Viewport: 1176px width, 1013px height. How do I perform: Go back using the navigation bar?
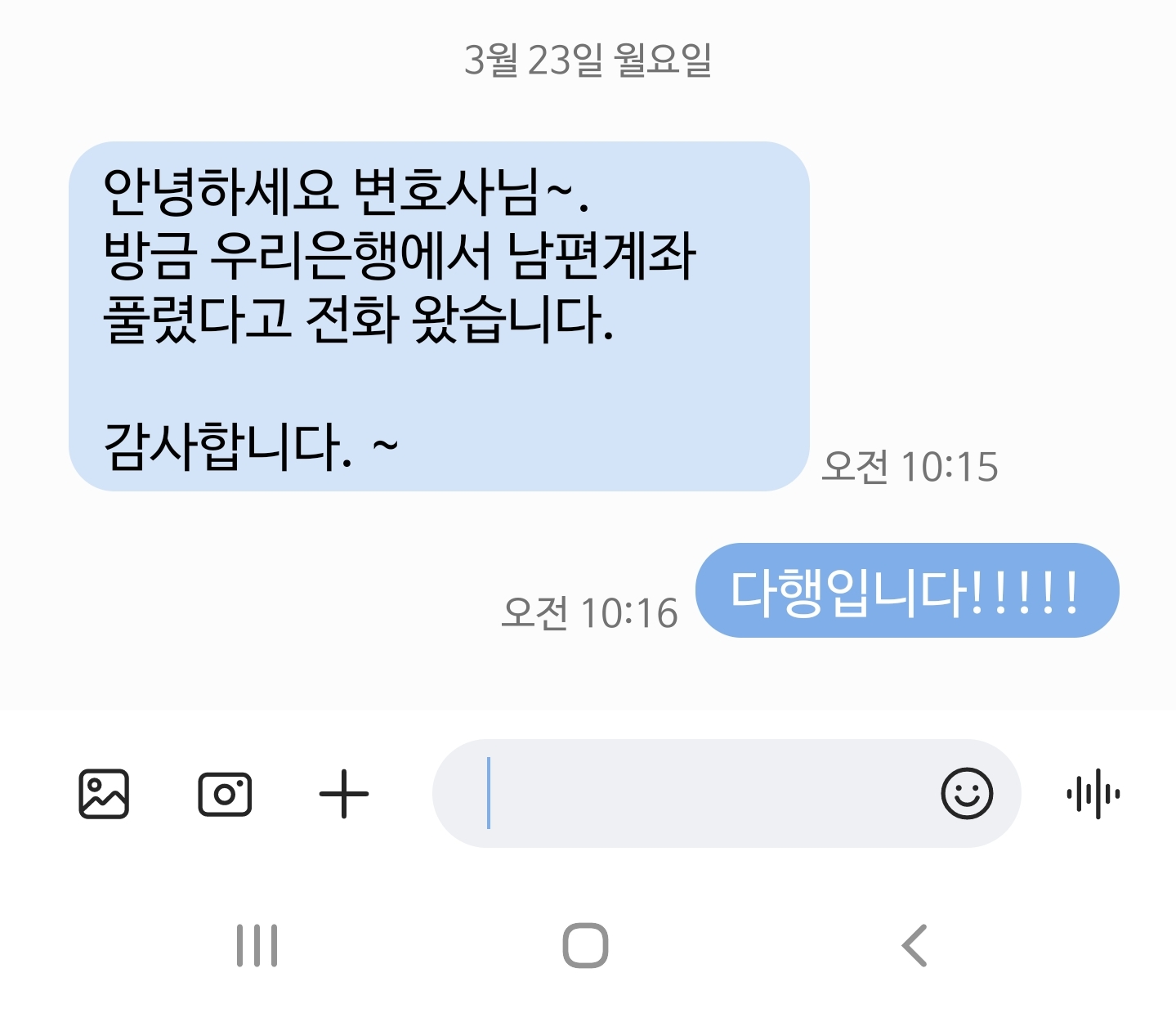914,946
